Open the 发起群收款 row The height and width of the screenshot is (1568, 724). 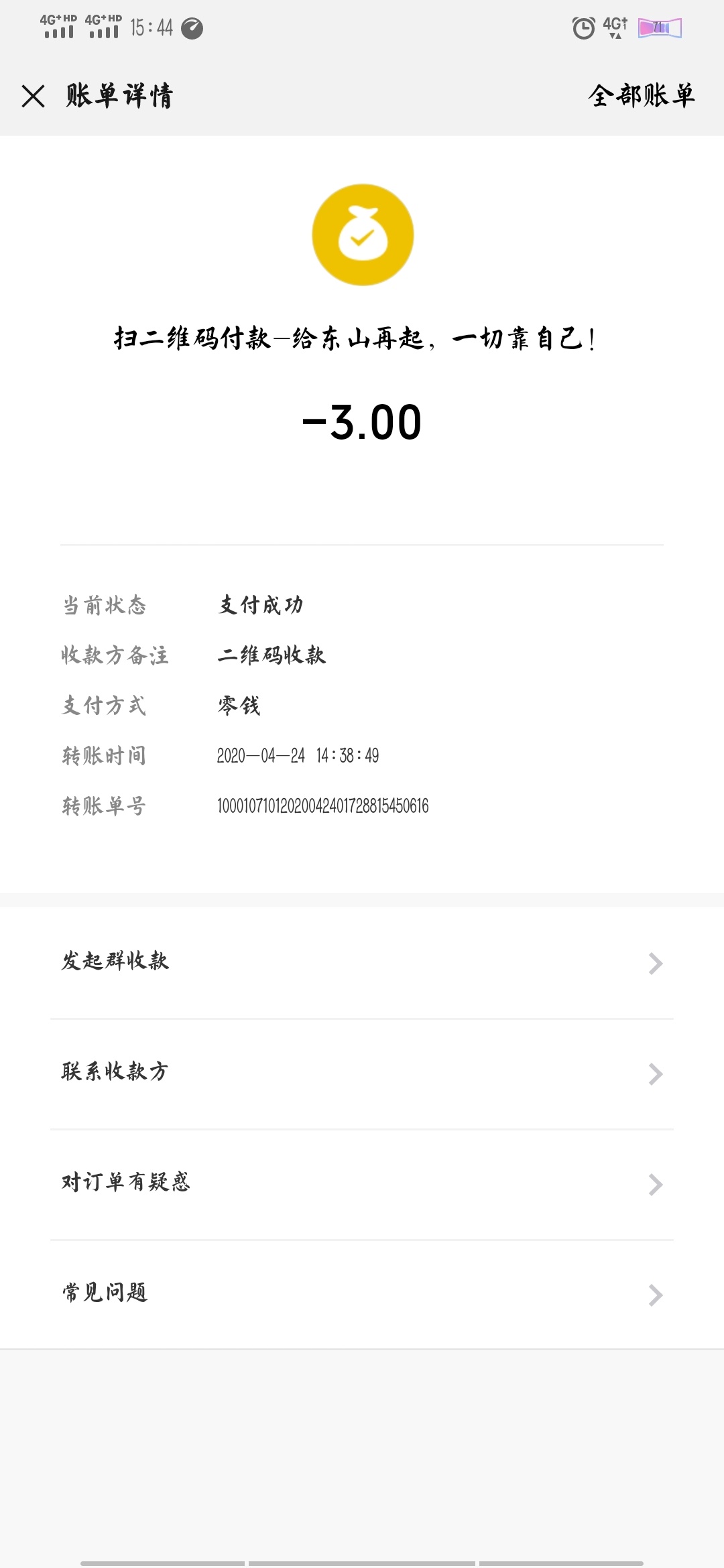362,963
